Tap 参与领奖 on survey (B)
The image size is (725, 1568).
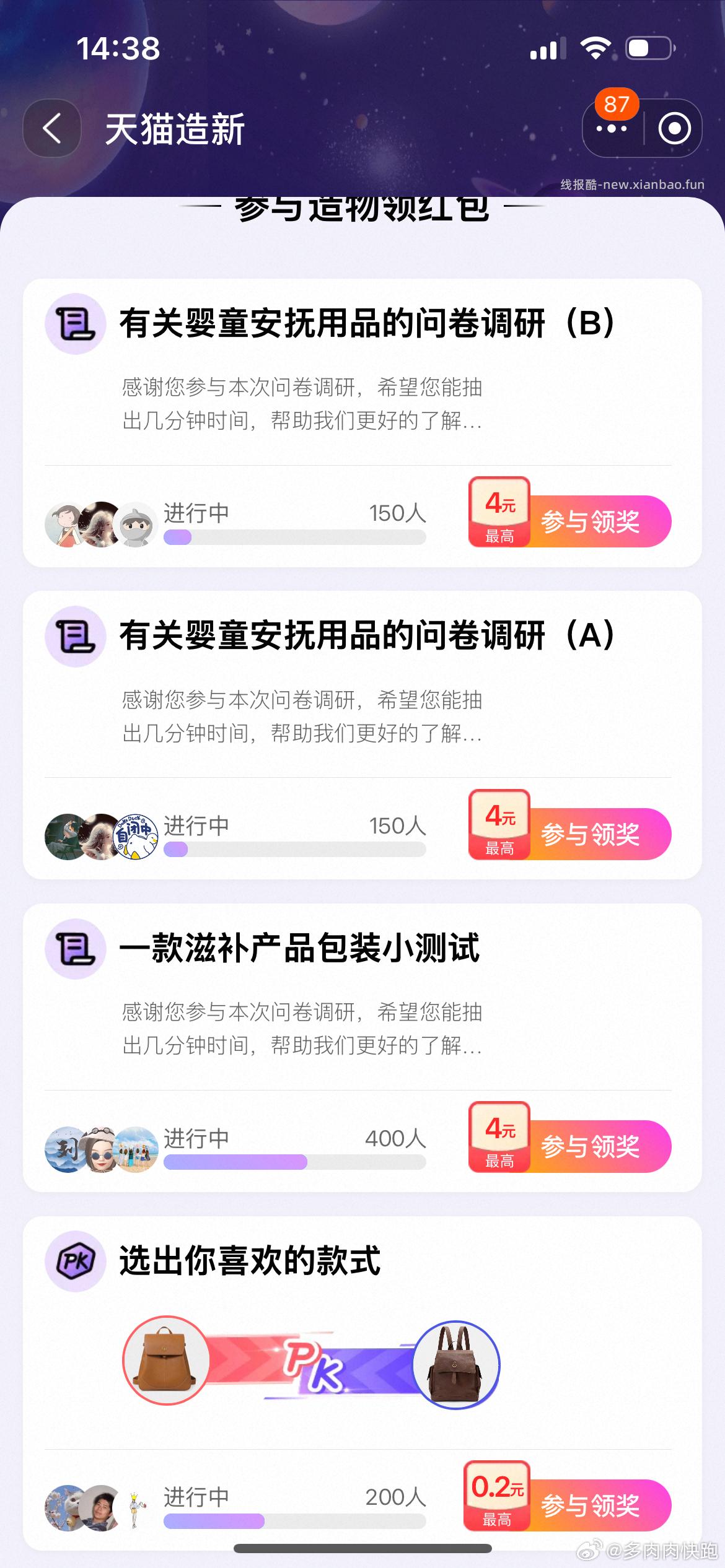pos(592,522)
